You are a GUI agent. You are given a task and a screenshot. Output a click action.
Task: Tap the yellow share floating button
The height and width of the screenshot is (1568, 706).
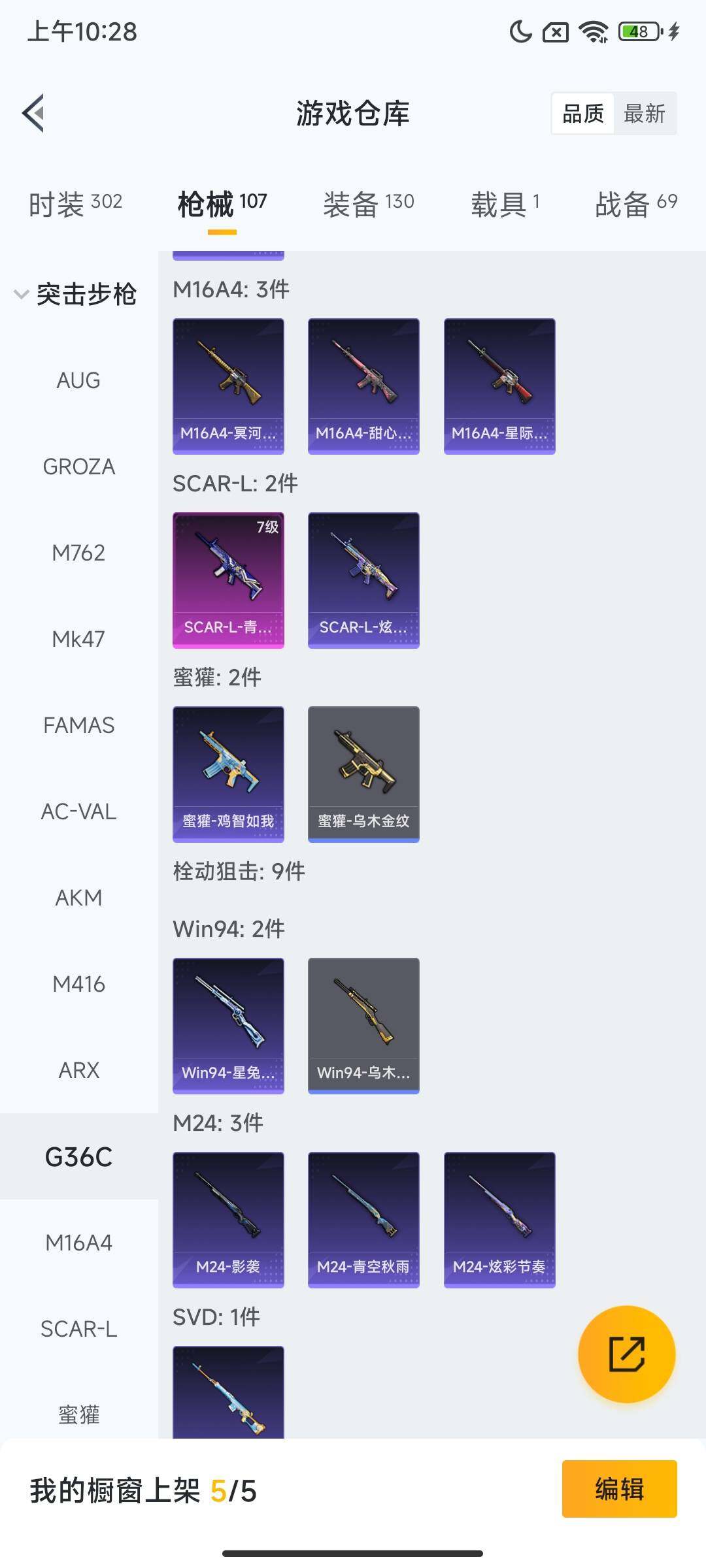626,1354
